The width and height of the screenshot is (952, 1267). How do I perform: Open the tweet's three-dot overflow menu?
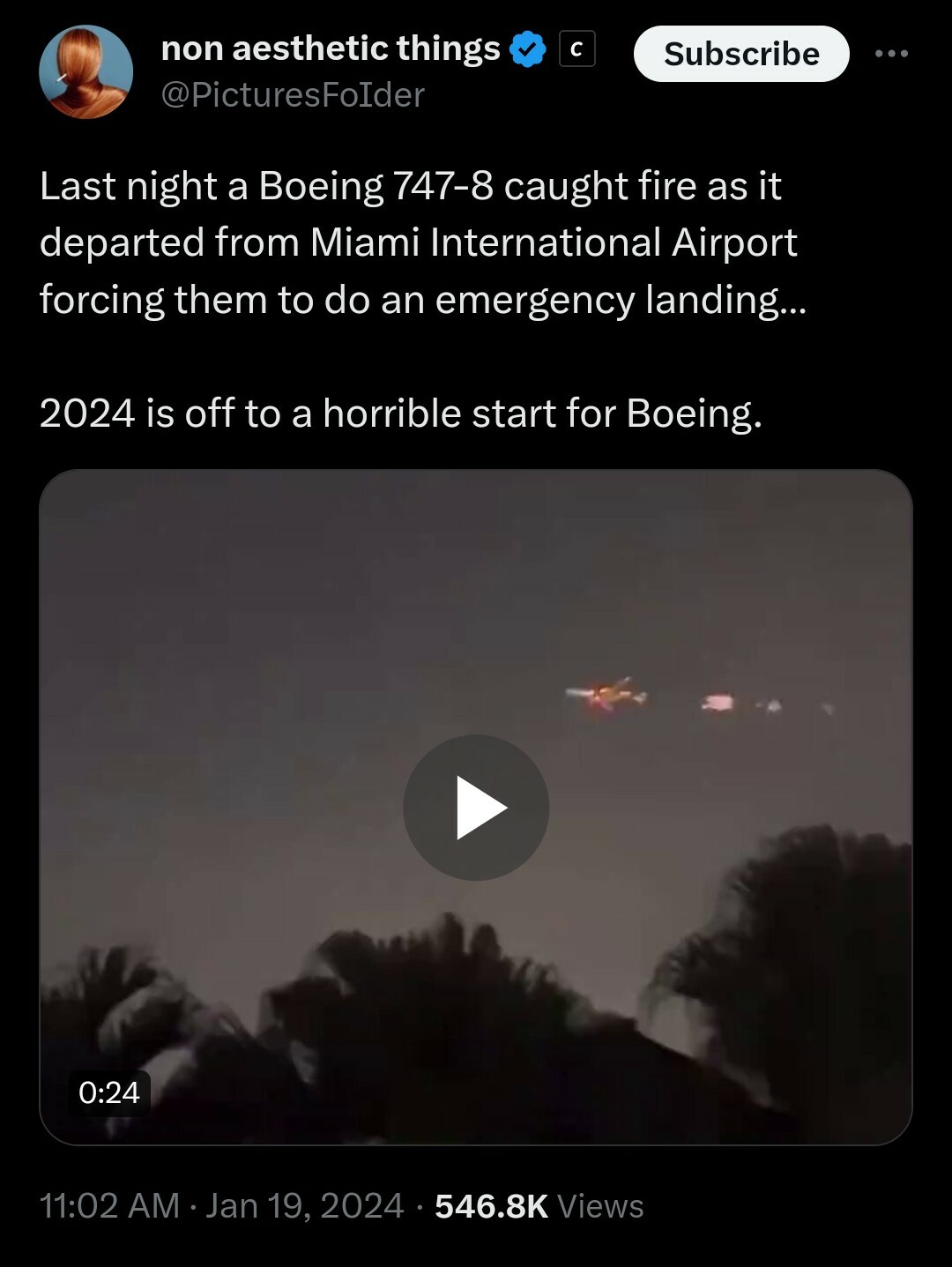(x=891, y=54)
